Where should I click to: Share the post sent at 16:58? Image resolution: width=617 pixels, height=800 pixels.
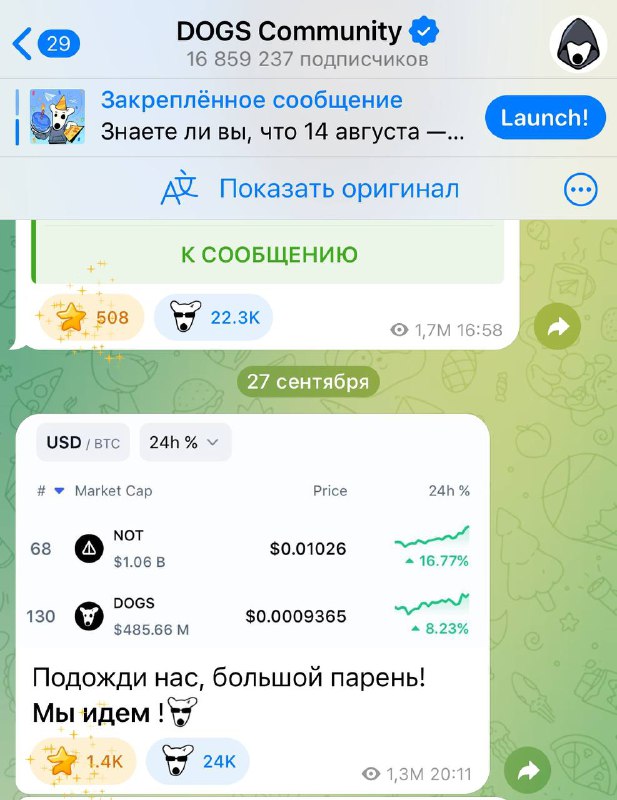(x=556, y=326)
